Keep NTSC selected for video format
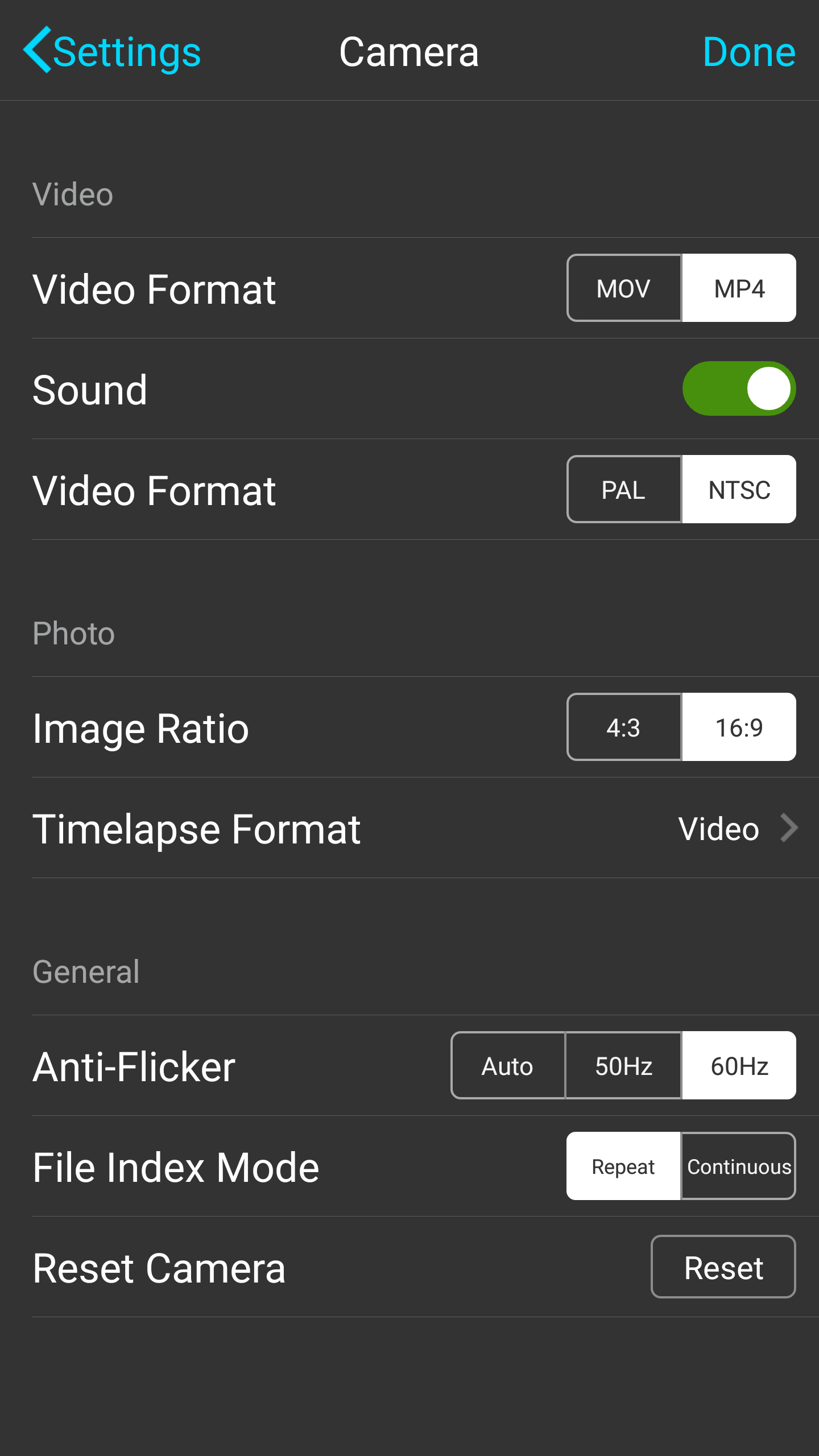819x1456 pixels. coord(739,490)
